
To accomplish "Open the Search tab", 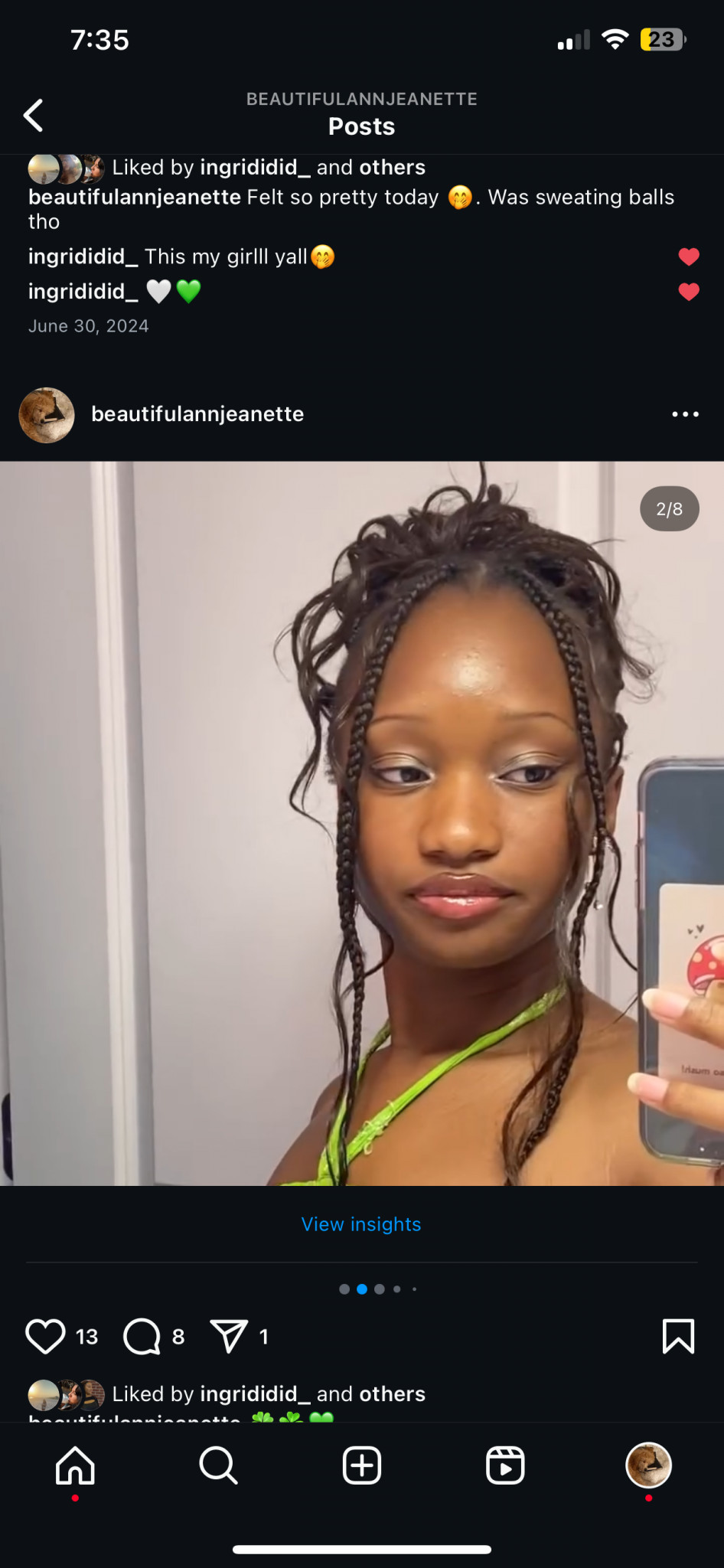I will tap(218, 1465).
